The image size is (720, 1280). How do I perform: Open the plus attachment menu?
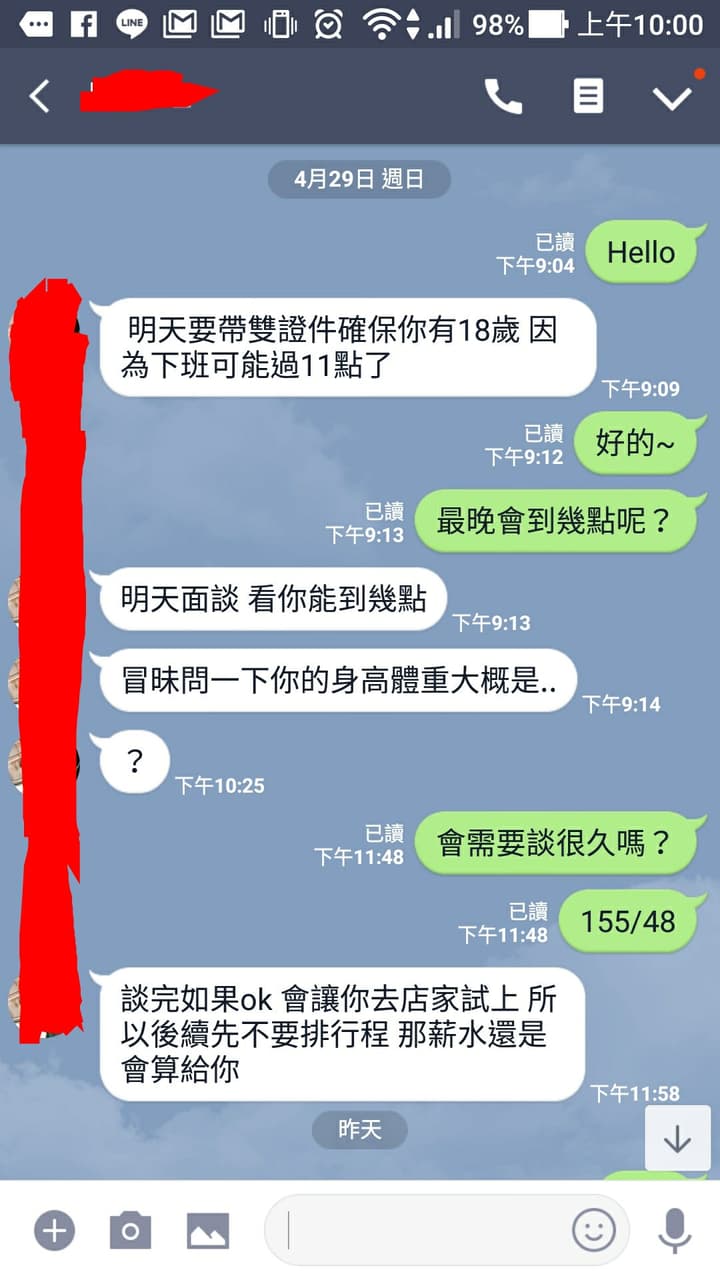[54, 1230]
